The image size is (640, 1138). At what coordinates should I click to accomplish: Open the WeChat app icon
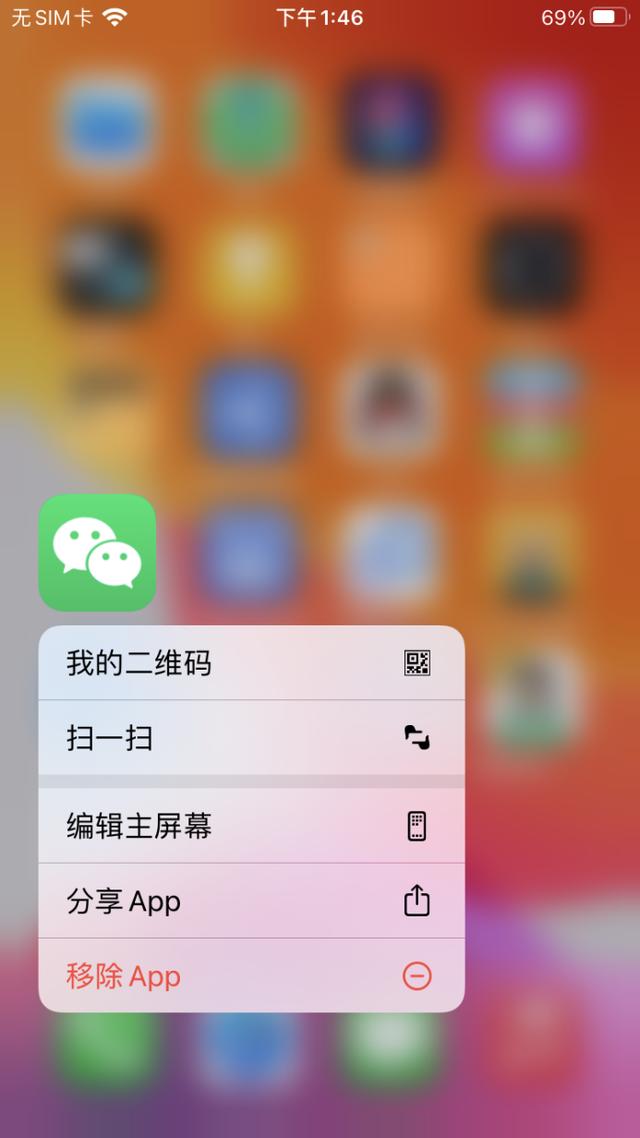tap(97, 552)
